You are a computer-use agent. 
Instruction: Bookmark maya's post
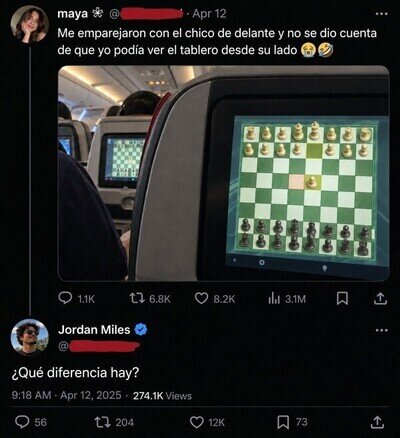point(342,299)
